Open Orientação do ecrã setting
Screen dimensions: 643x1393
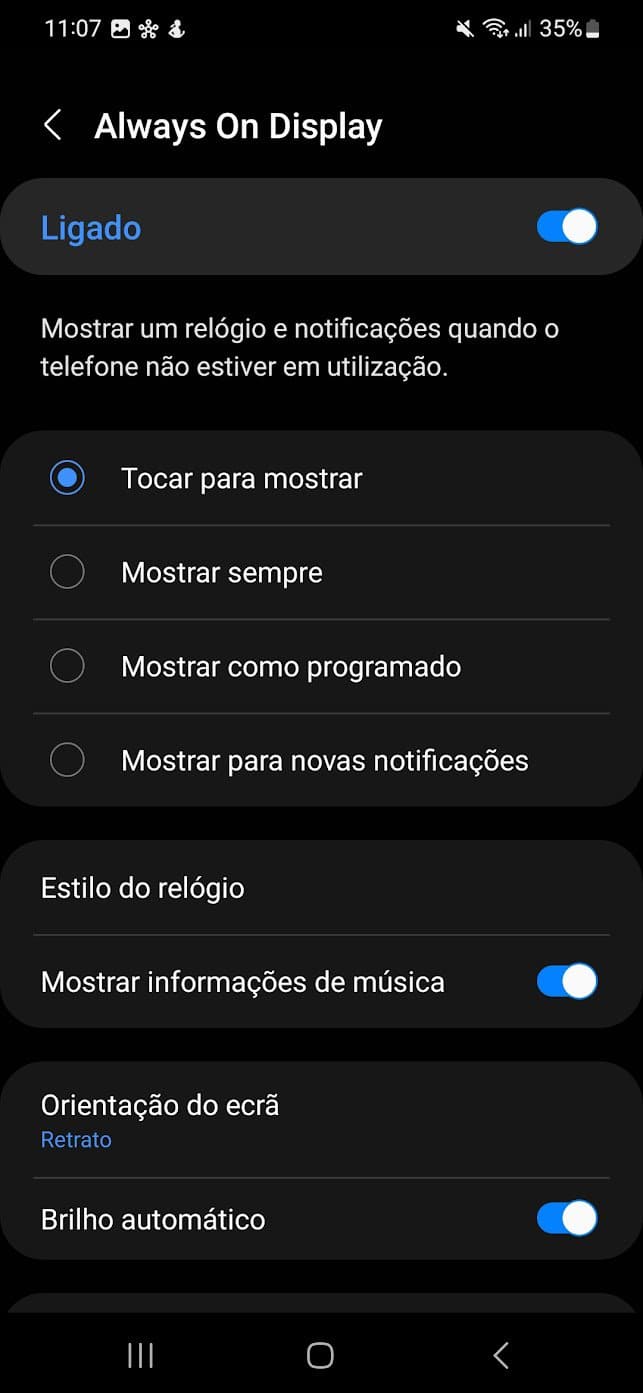click(x=321, y=1119)
